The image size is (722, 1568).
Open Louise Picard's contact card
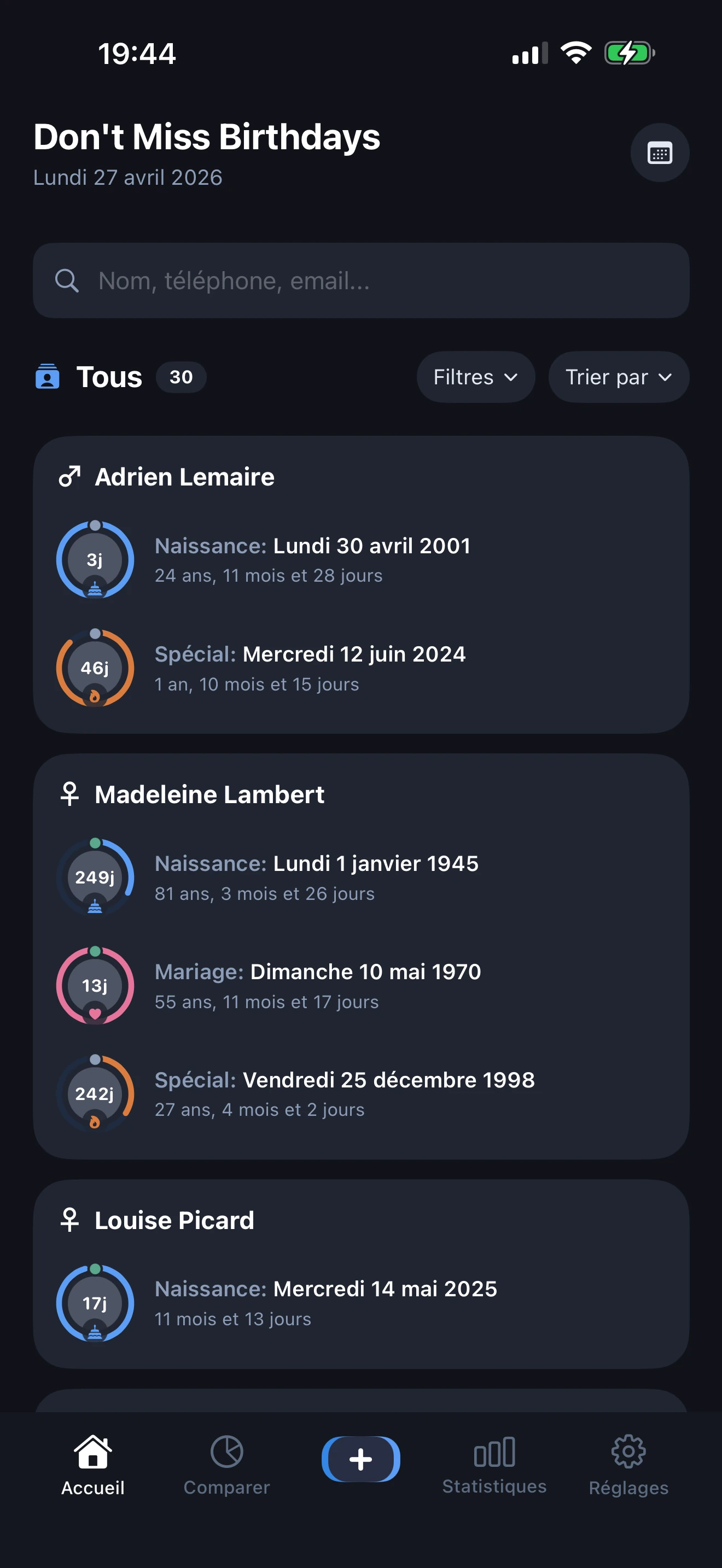(174, 1220)
